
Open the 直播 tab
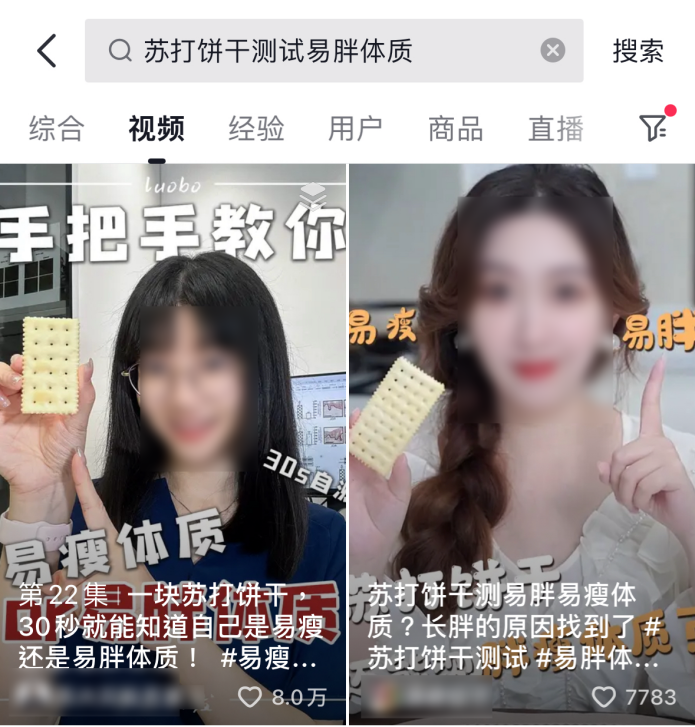pyautogui.click(x=555, y=129)
